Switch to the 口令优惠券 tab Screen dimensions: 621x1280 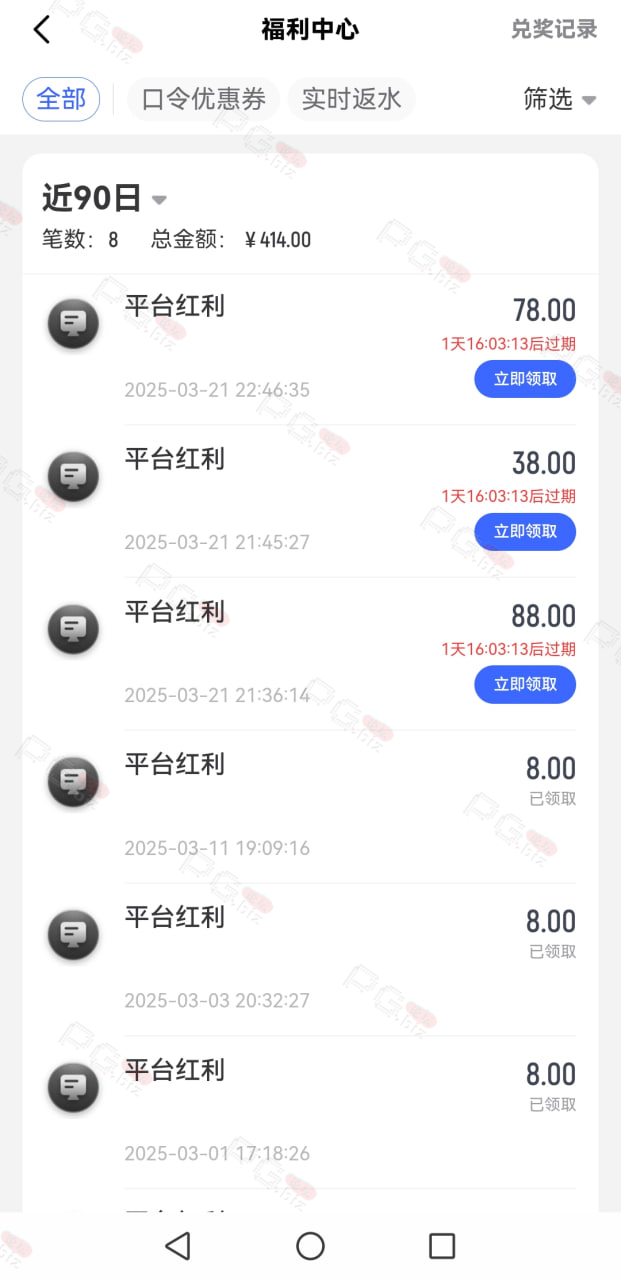click(x=204, y=99)
